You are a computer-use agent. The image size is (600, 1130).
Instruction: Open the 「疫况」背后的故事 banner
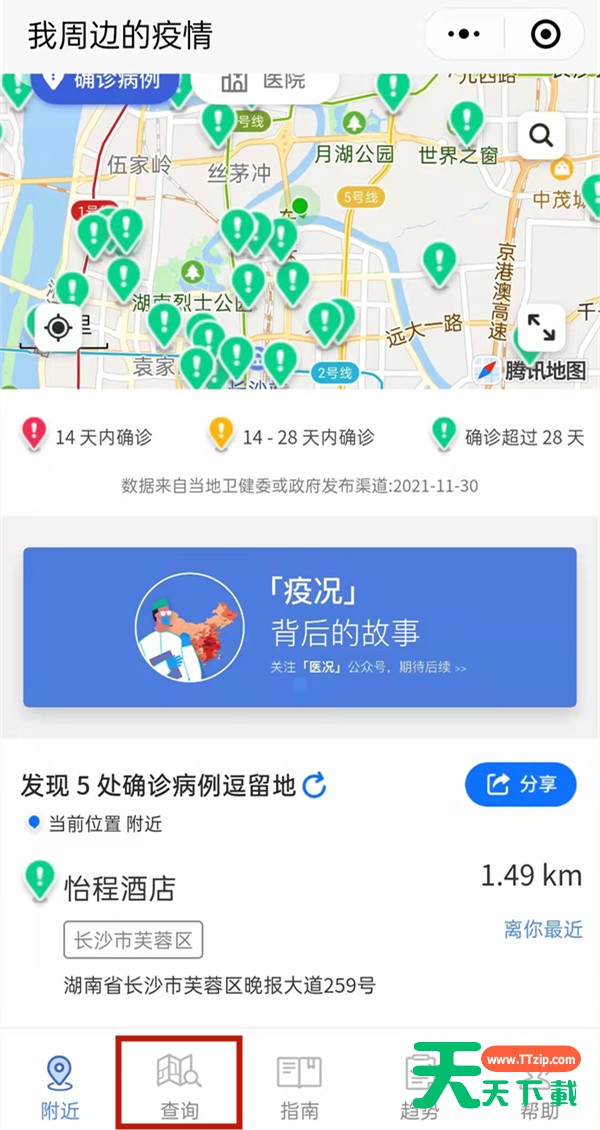pos(300,627)
